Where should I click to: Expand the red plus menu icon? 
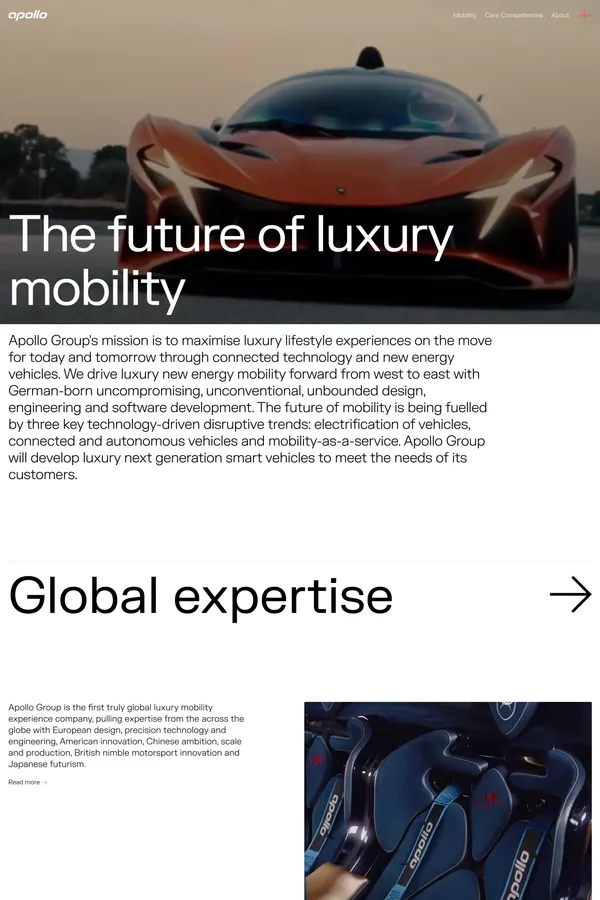click(585, 15)
